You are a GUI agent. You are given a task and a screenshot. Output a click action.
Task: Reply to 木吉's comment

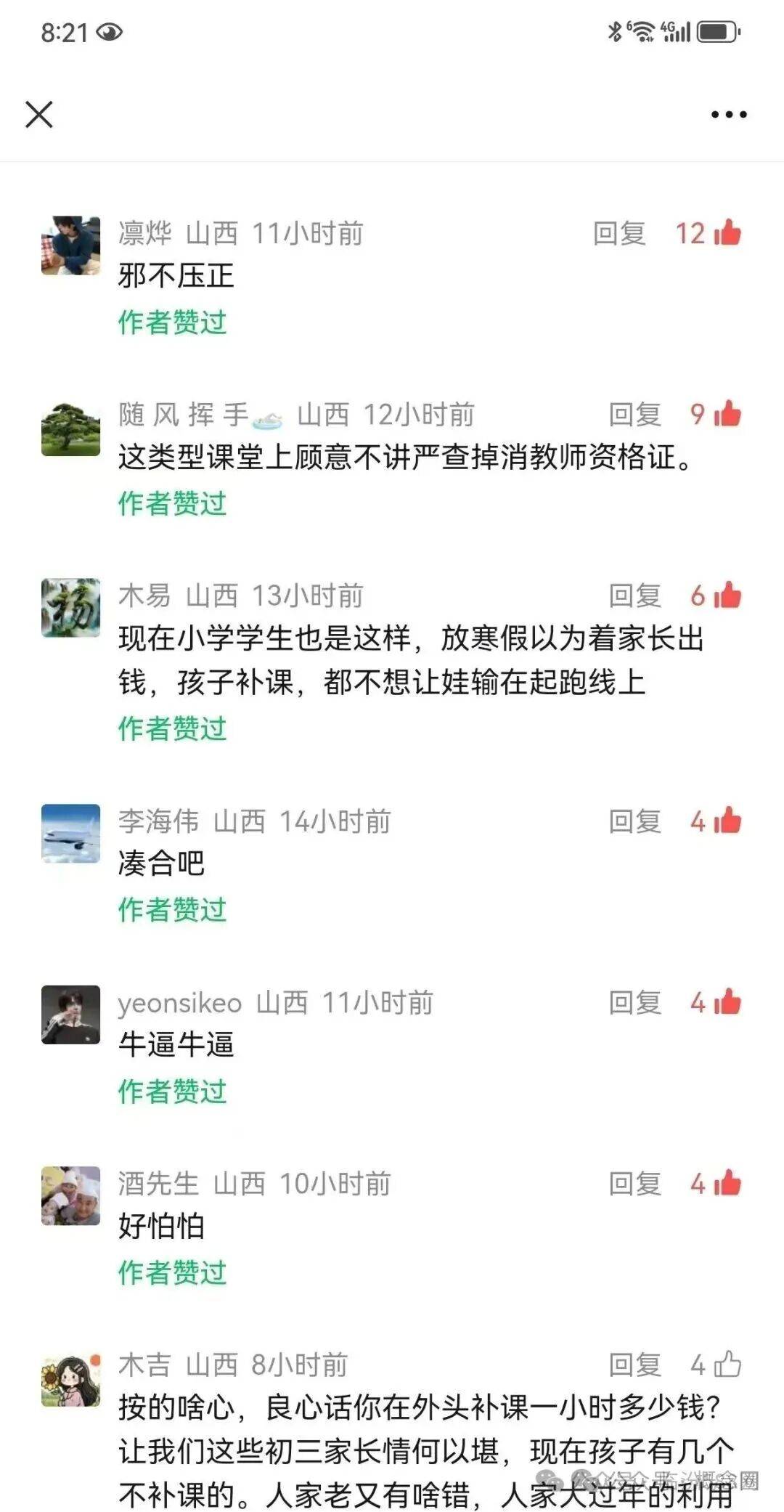[634, 1366]
